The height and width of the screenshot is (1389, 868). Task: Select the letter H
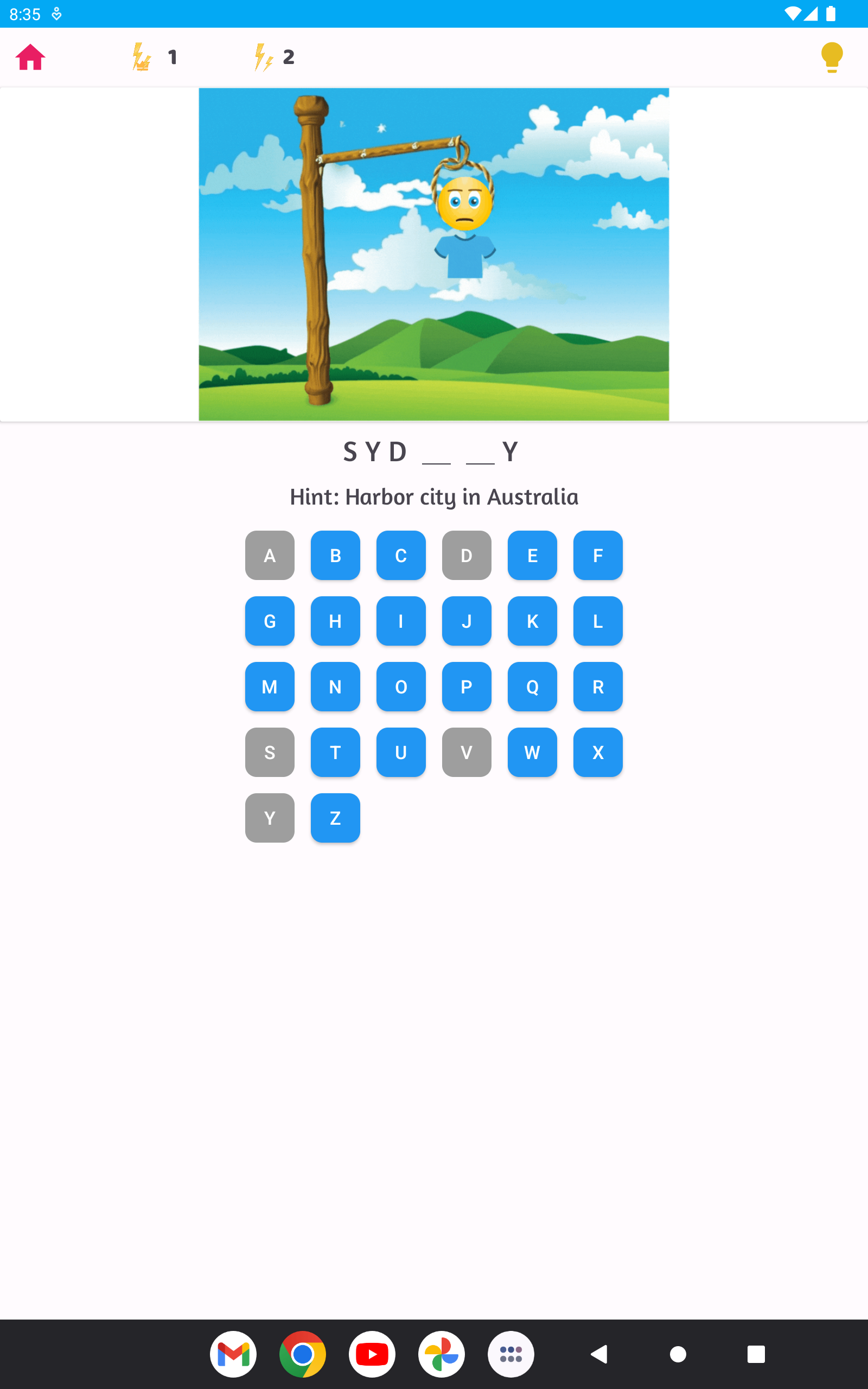[x=335, y=621]
